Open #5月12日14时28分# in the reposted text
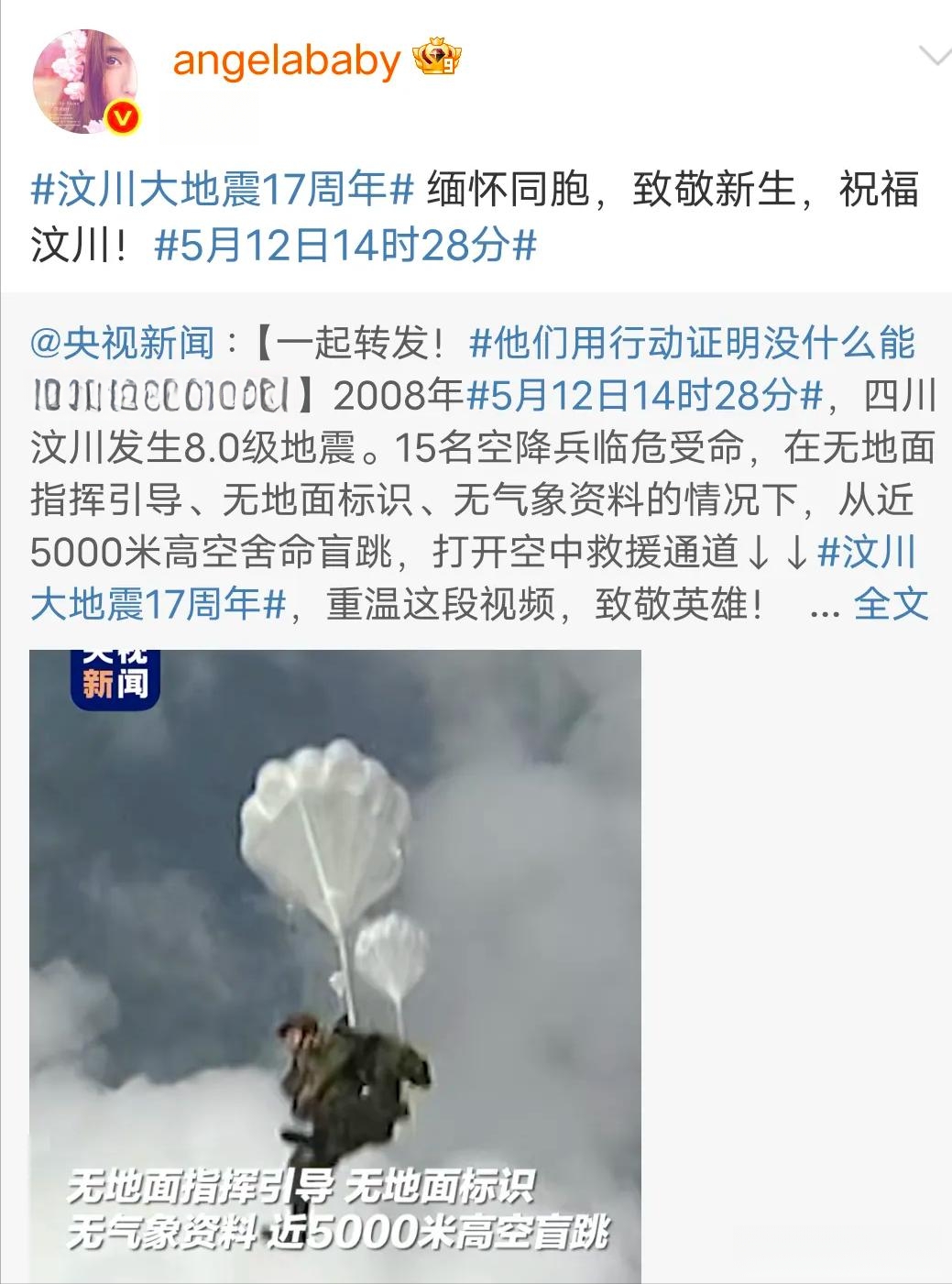 point(644,395)
